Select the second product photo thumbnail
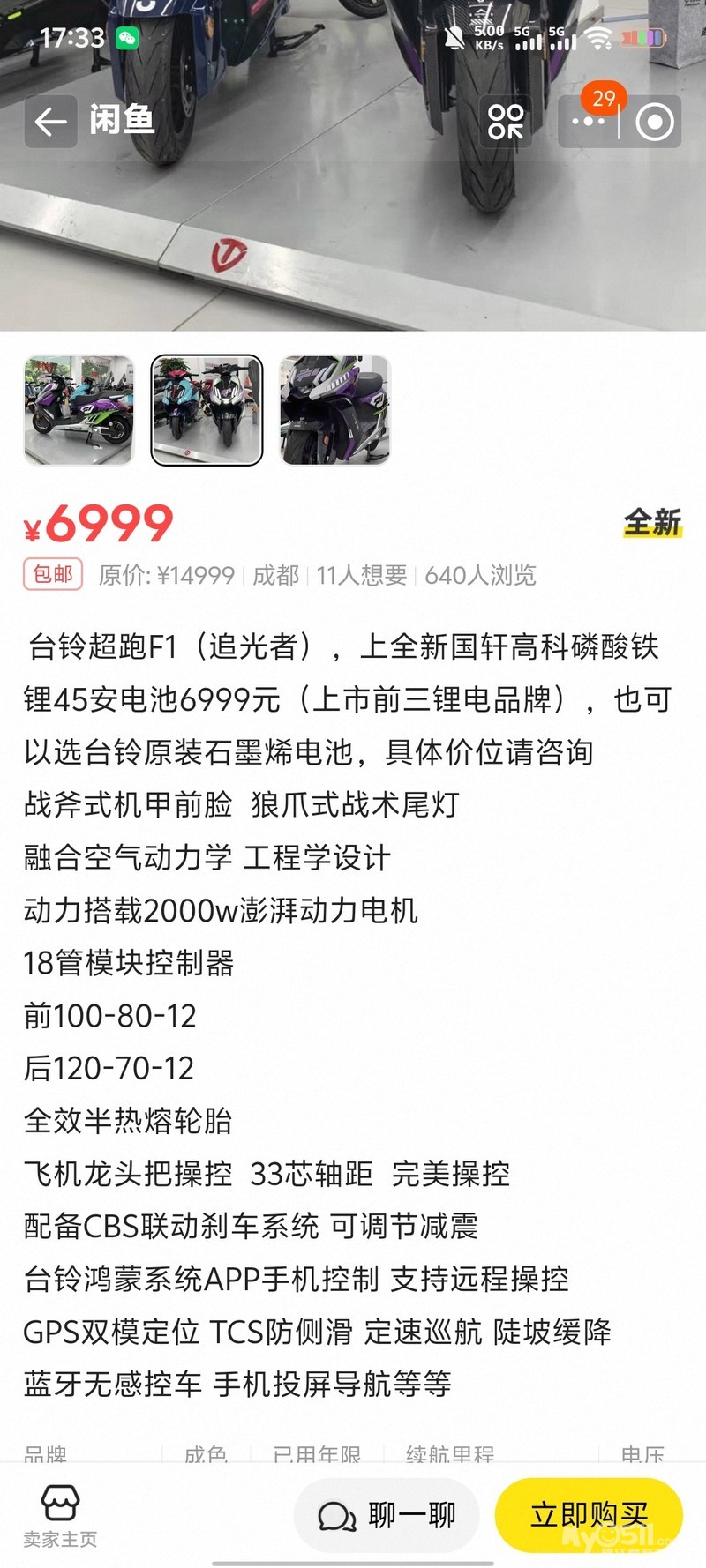 point(207,410)
